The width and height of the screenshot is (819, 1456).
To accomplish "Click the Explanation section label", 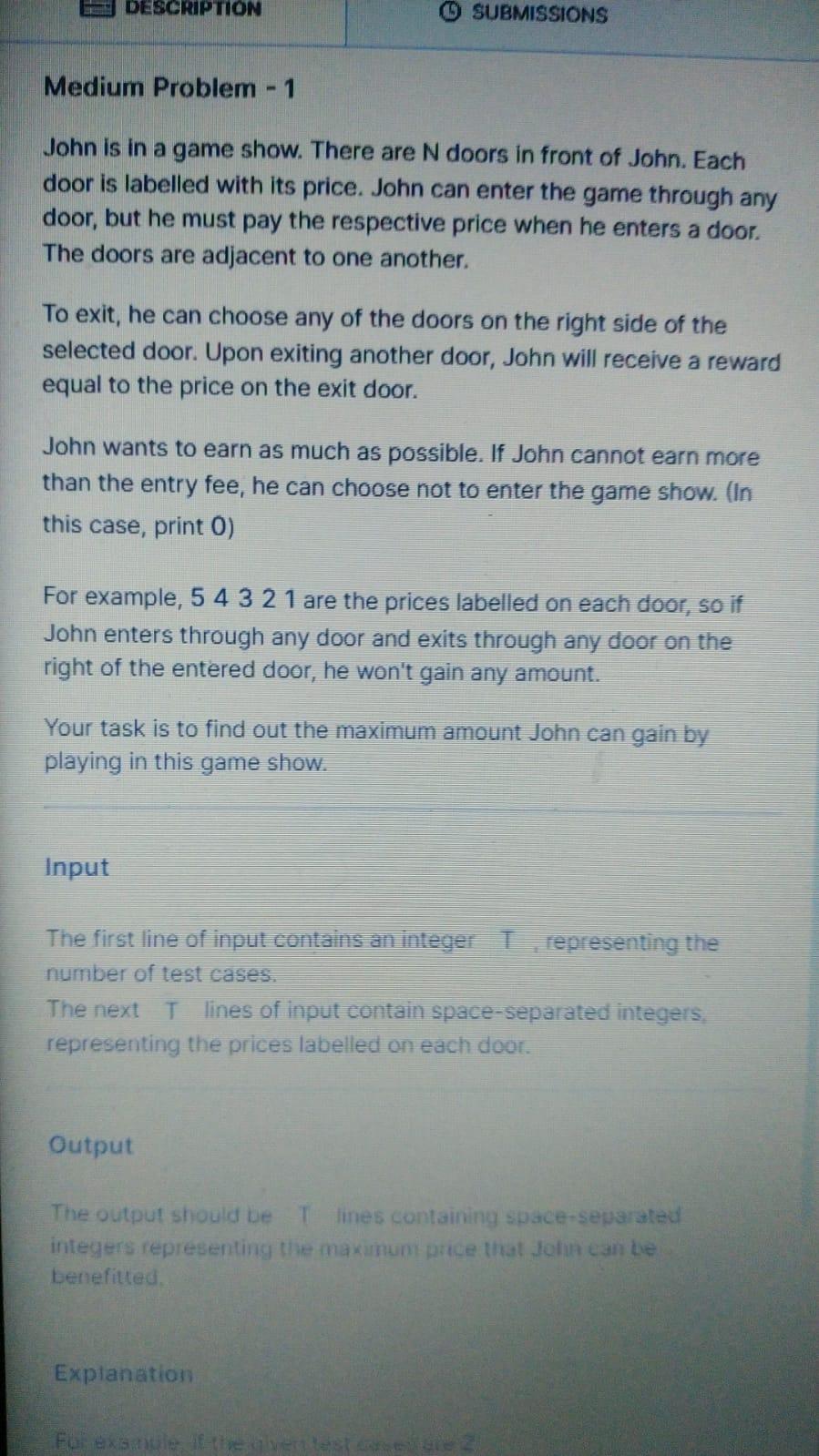I will [122, 1375].
